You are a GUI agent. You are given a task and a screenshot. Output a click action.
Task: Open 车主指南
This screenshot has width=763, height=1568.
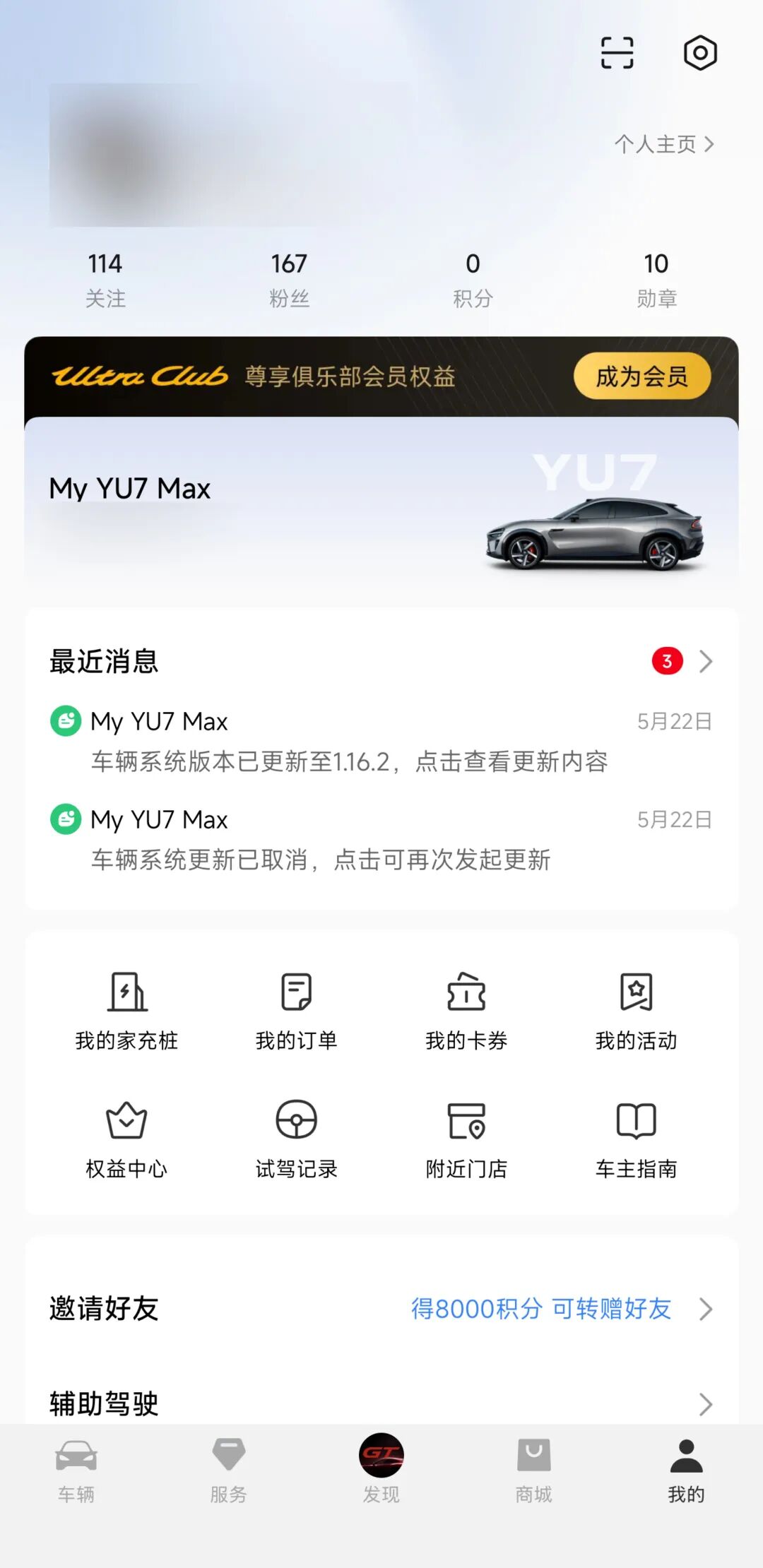pos(636,1139)
